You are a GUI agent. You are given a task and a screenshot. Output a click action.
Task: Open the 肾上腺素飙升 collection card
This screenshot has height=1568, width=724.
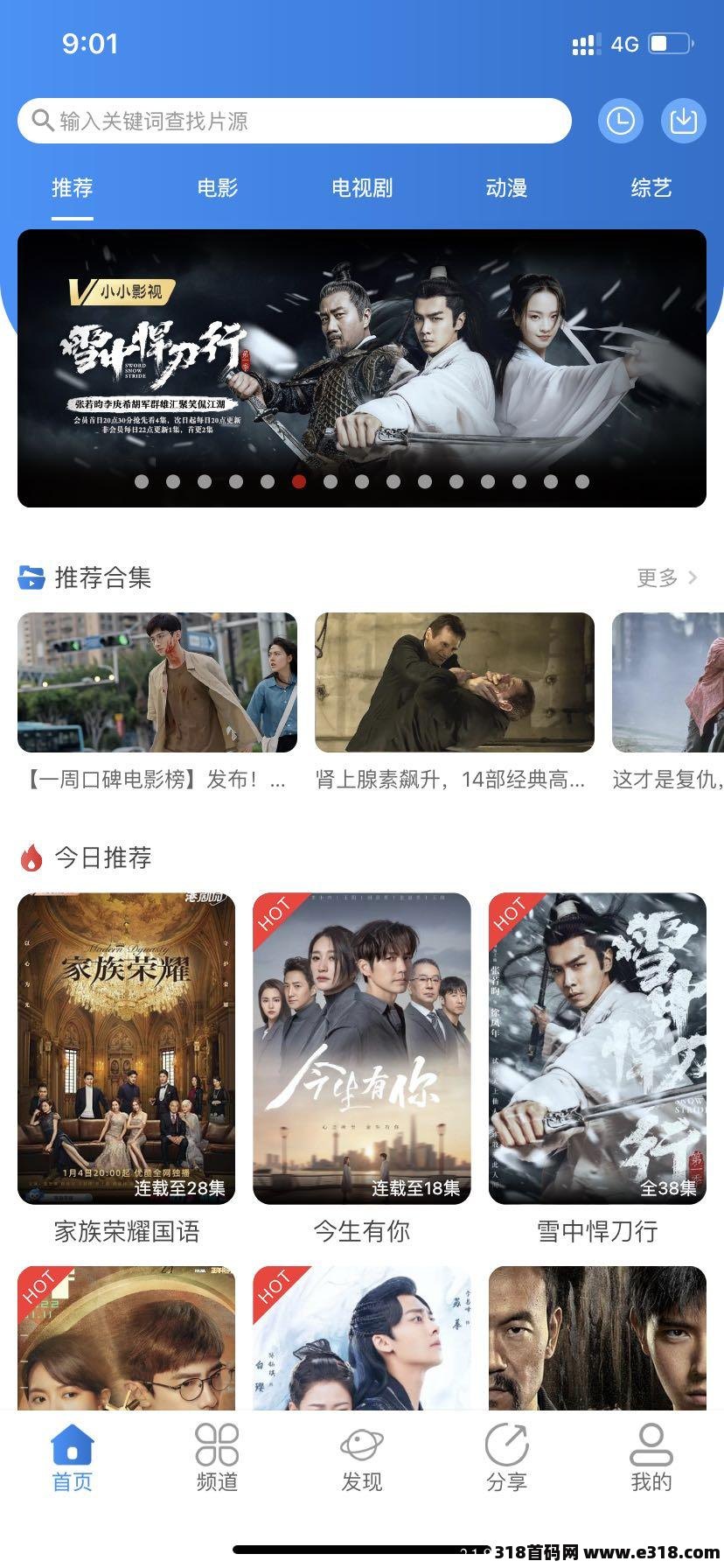coord(455,682)
